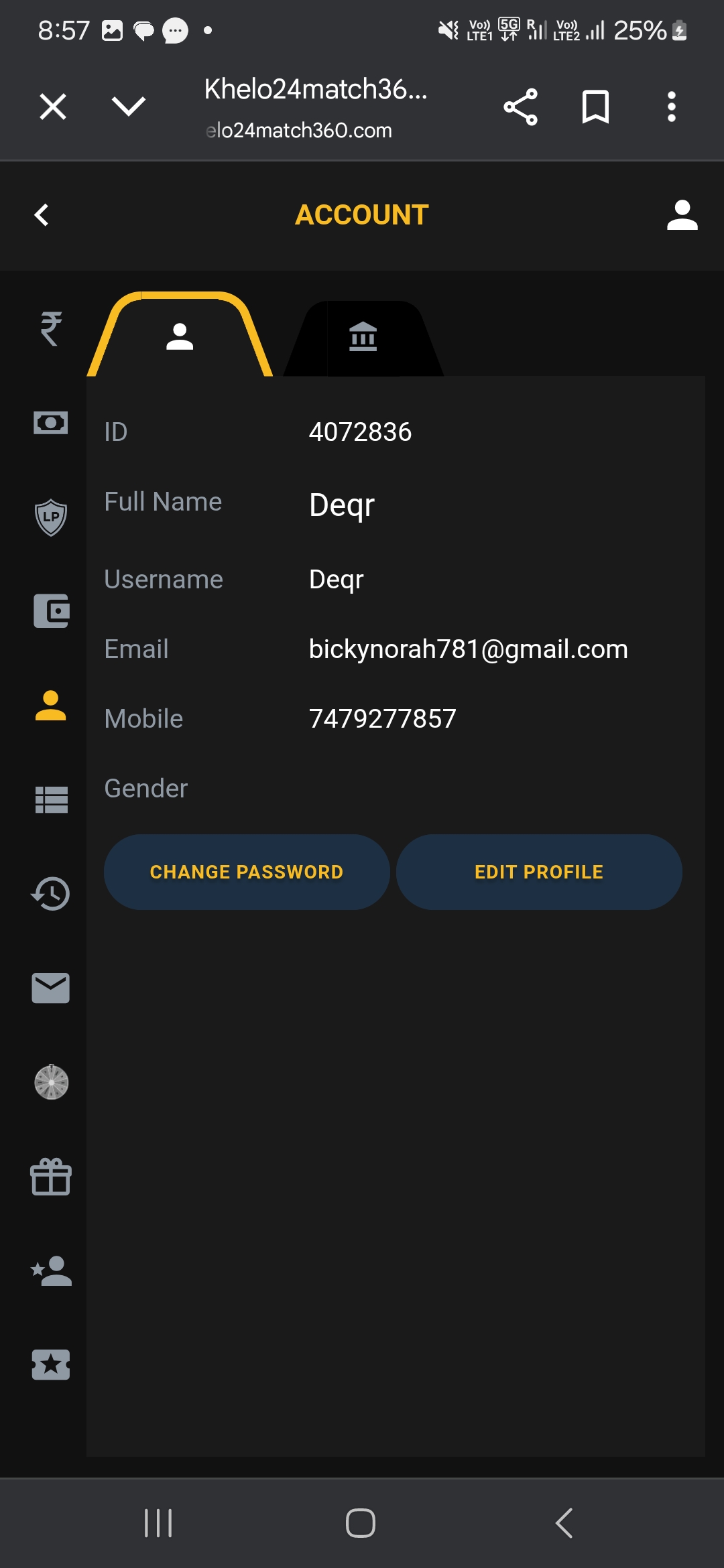Screen dimensions: 724x1568
Task: Go back from the Account page
Action: point(42,215)
